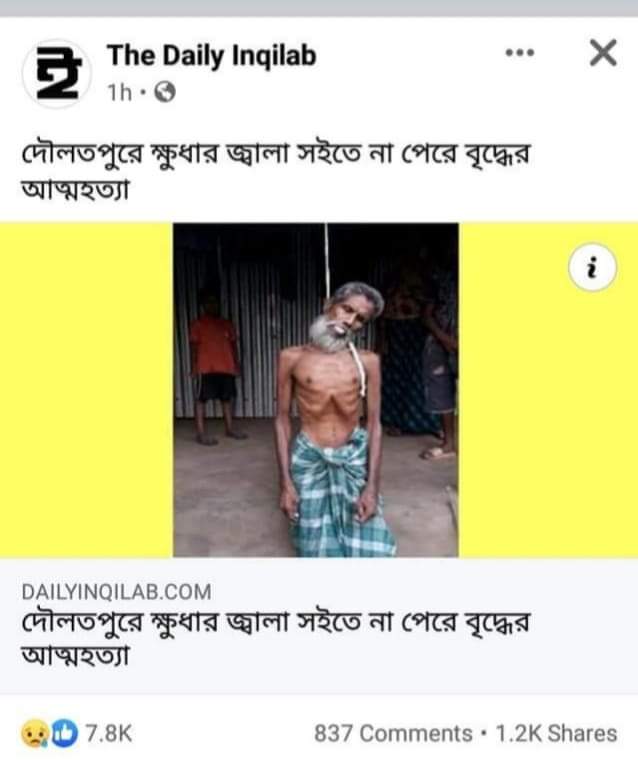The width and height of the screenshot is (638, 760).
Task: Open The Daily Inqilab page profile
Action: [211, 56]
